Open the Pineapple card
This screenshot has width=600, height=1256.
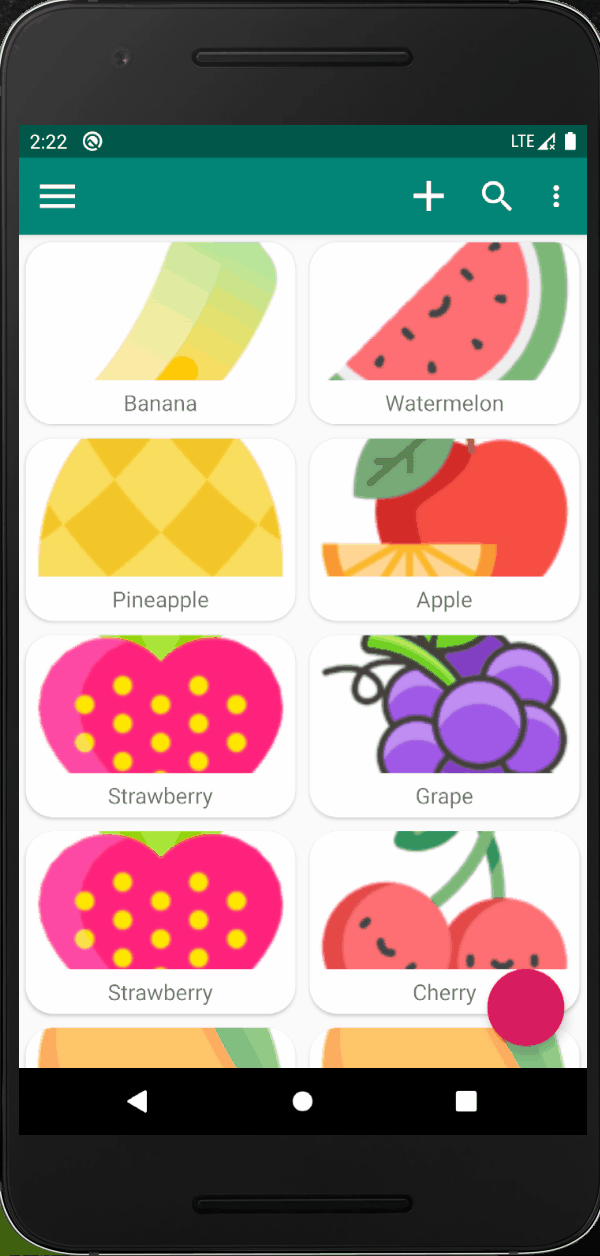(x=160, y=528)
